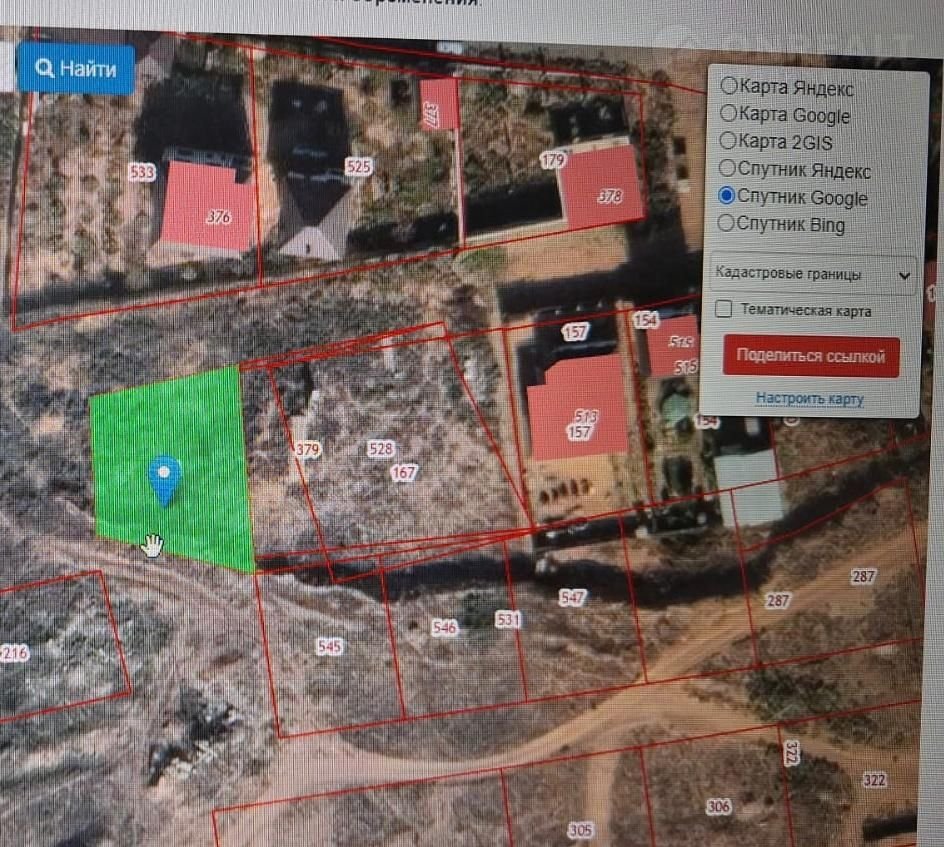Tap the Найти search button
The image size is (944, 847).
point(76,69)
